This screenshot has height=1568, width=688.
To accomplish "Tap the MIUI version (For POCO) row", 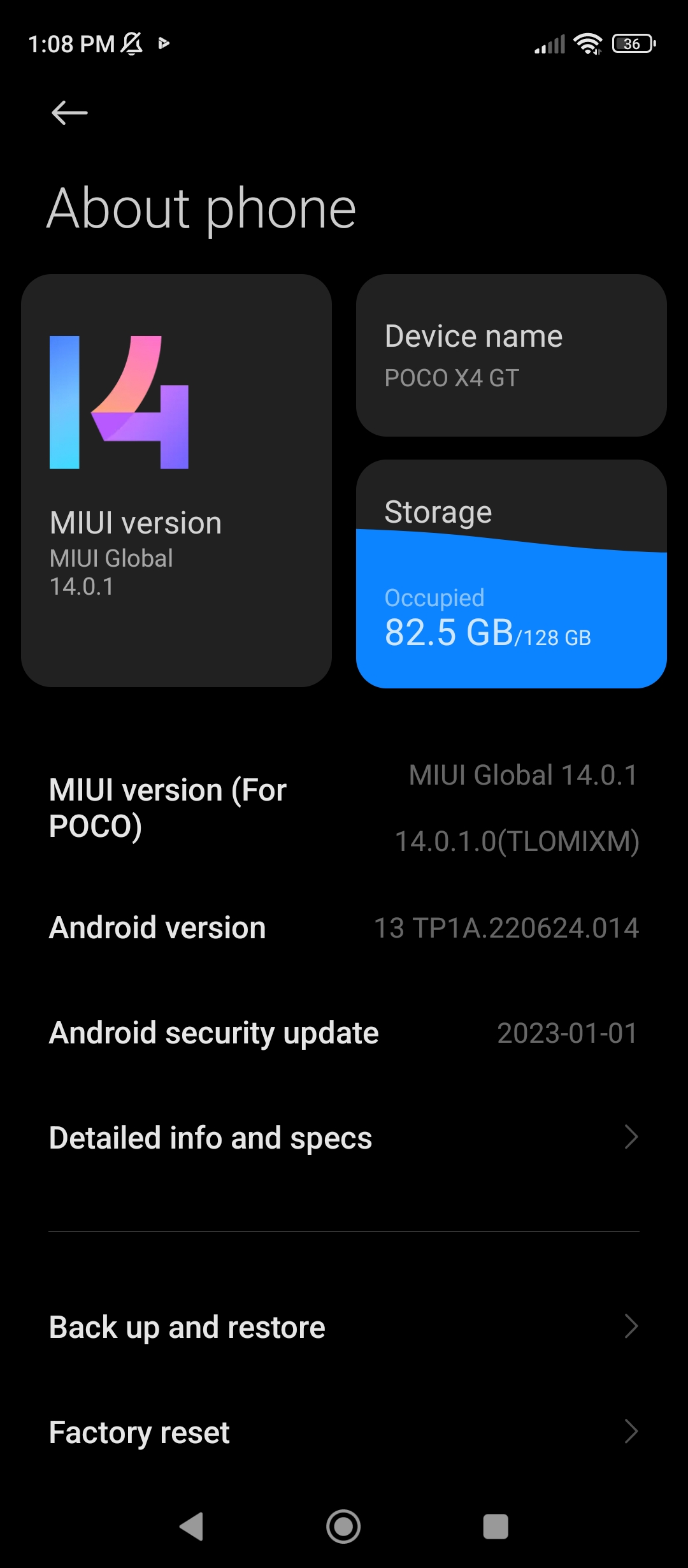I will [344, 808].
